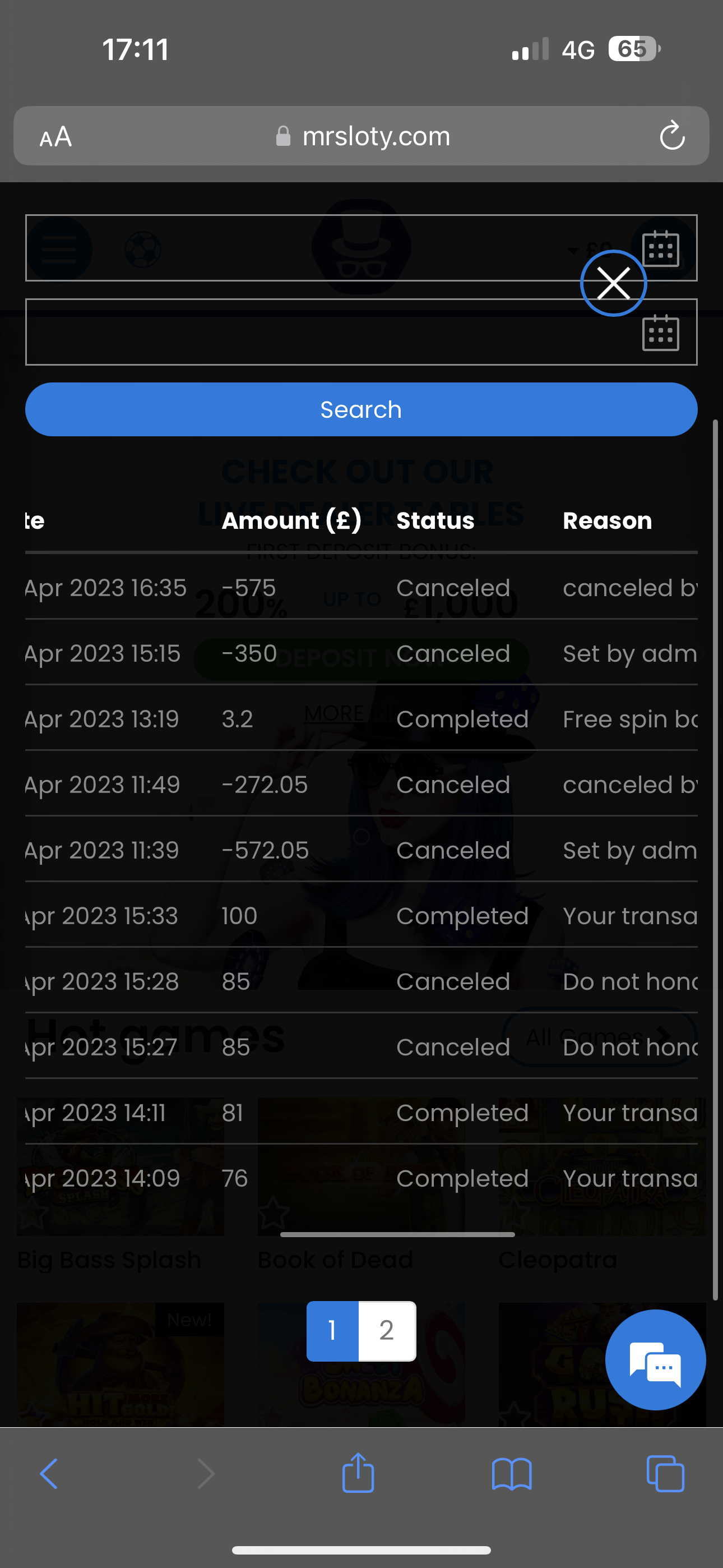Screen dimensions: 723x1568
Task: Open the live chat bubble
Action: [655, 1360]
